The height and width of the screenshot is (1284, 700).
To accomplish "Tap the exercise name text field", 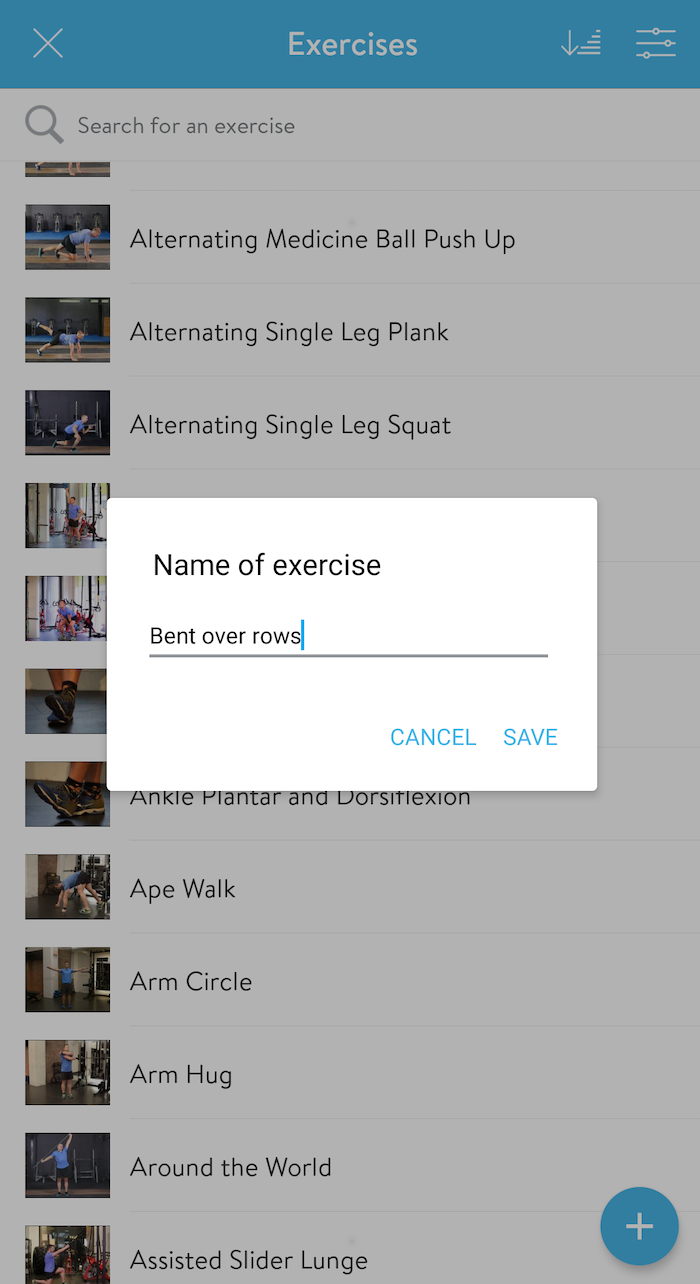I will 348,636.
